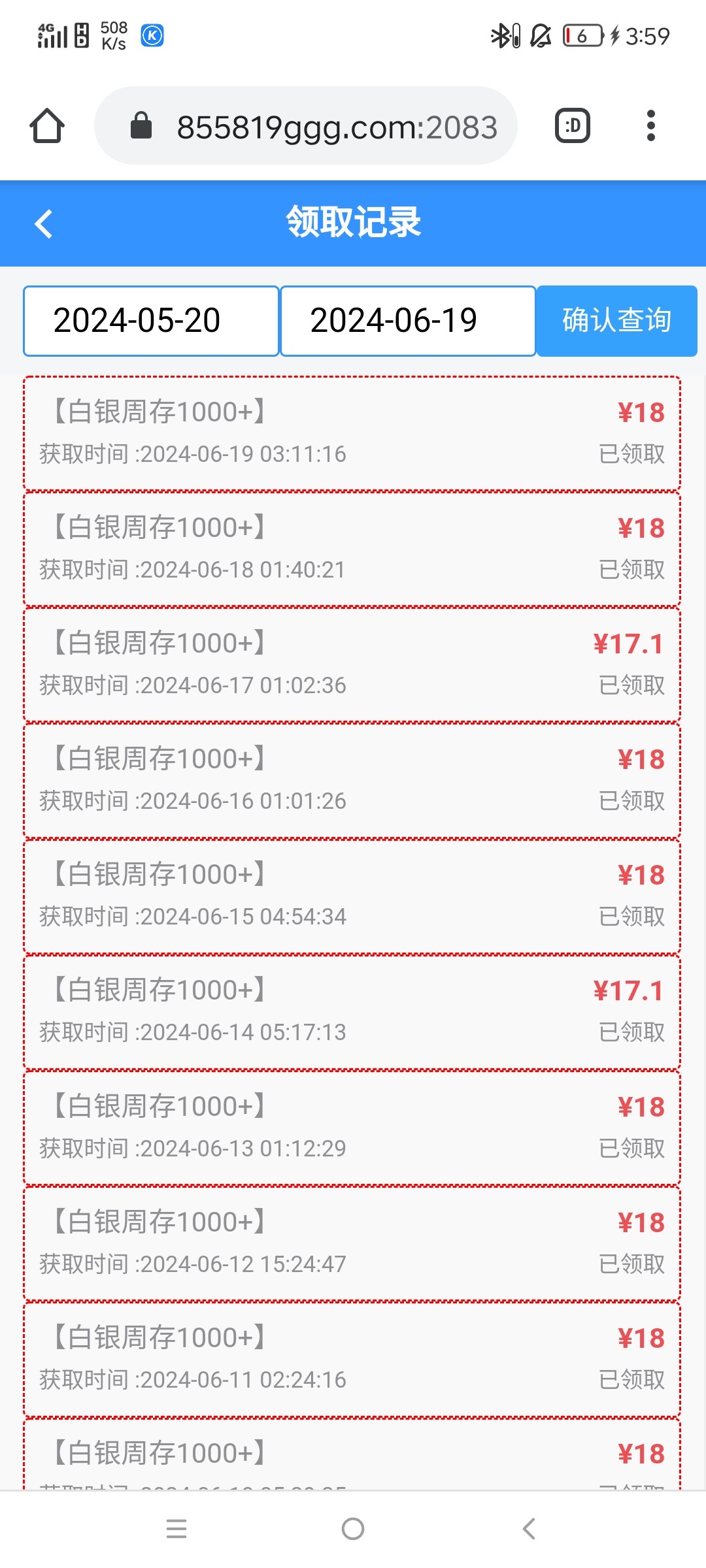Tap the 确认查询 button
706x1568 pixels.
pos(616,321)
